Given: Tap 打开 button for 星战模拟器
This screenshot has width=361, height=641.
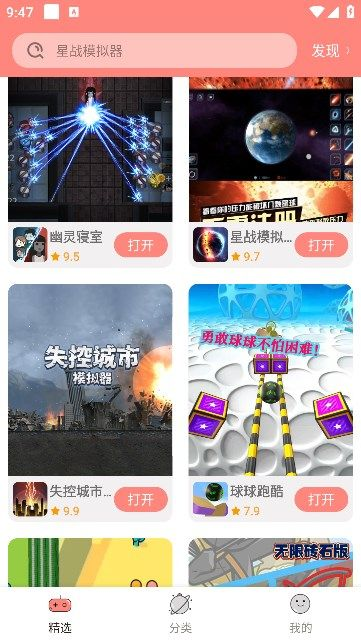Looking at the screenshot, I should click(x=321, y=245).
